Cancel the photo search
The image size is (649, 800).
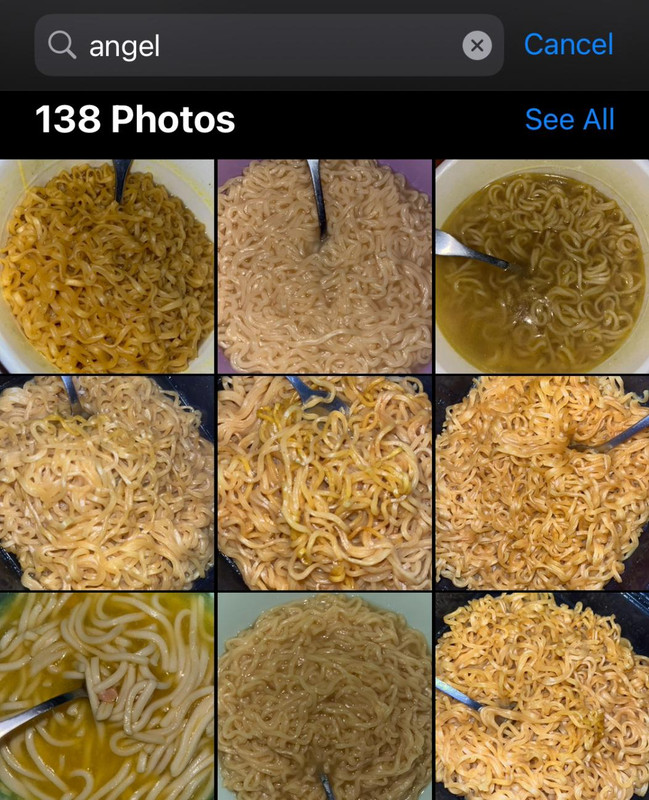coord(568,45)
